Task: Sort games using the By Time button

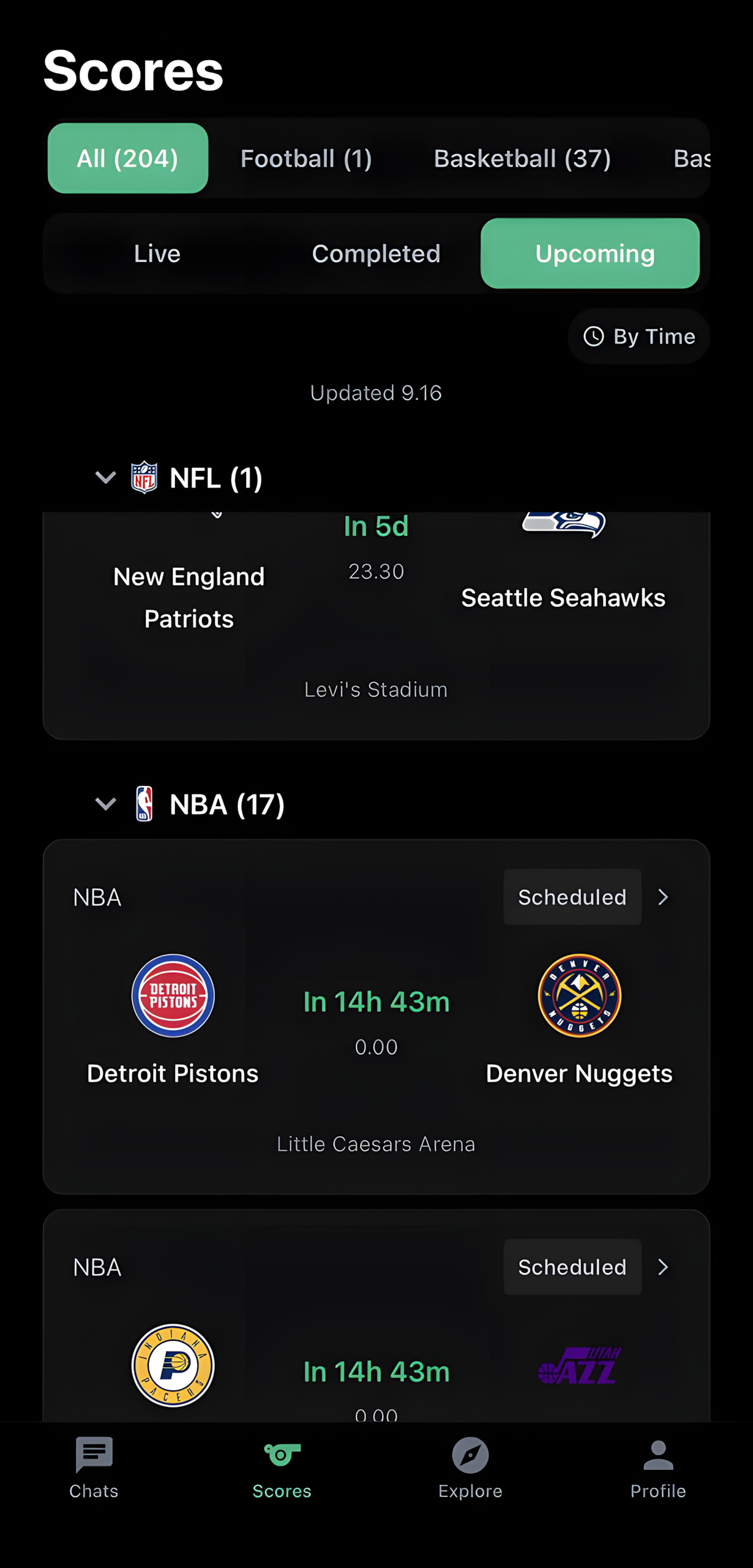Action: click(639, 336)
